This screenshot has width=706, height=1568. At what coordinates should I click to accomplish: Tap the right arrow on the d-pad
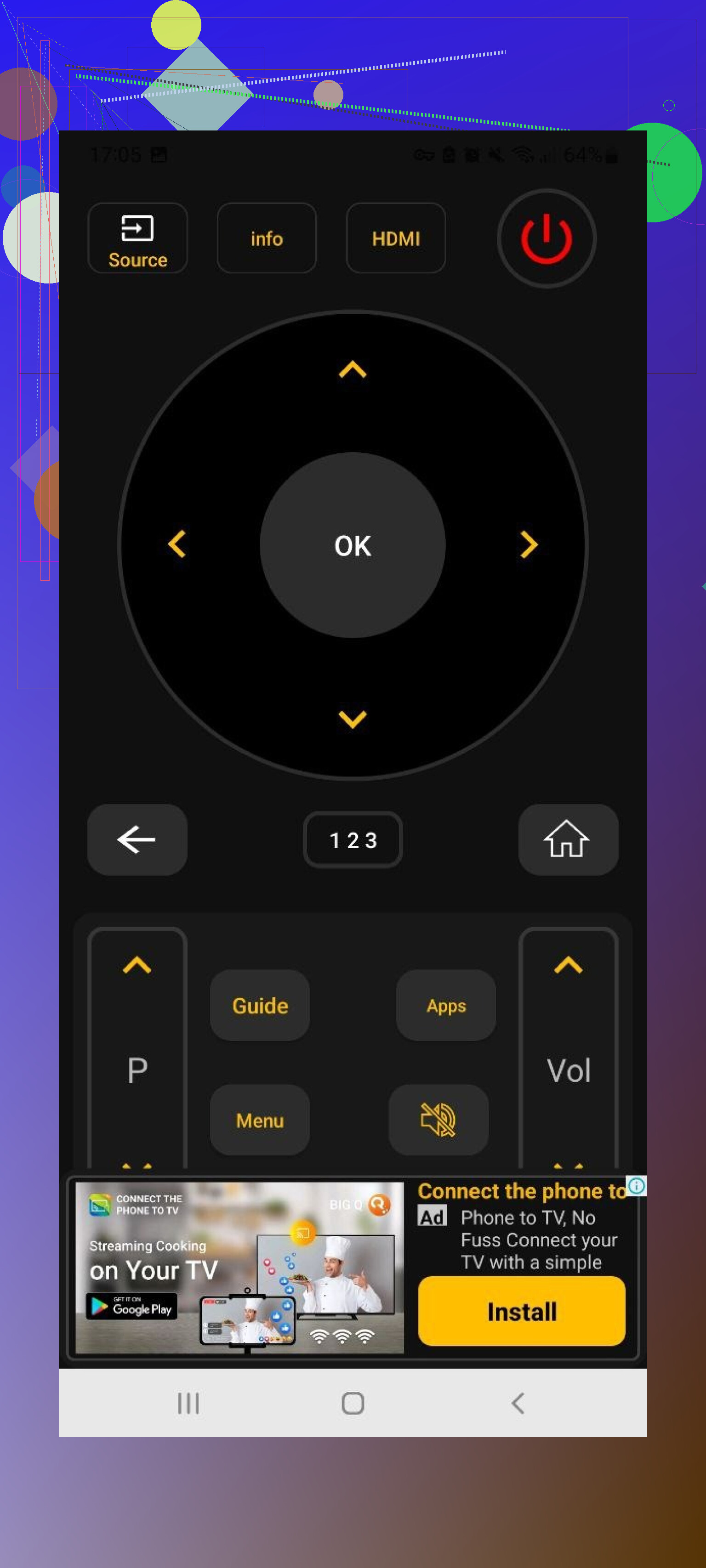tap(528, 544)
